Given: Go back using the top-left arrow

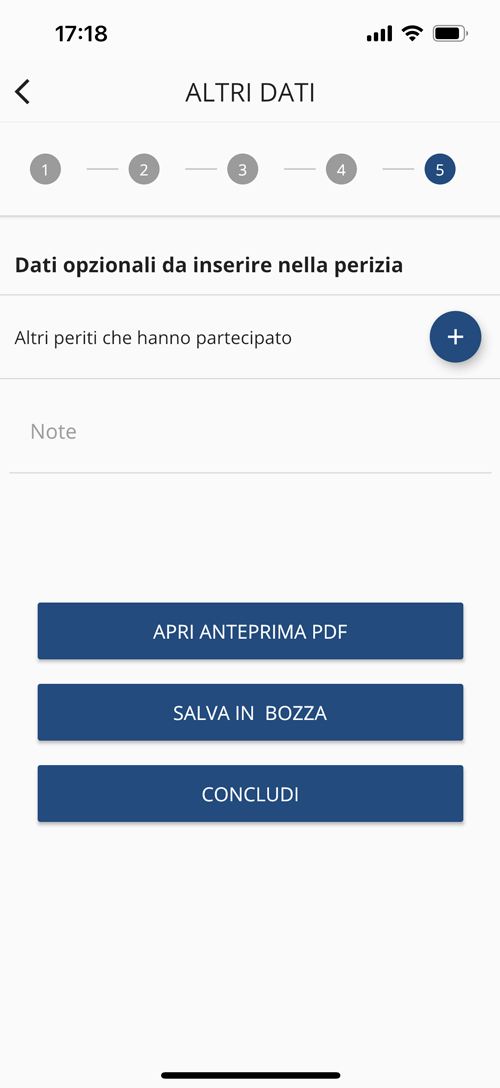Looking at the screenshot, I should pyautogui.click(x=22, y=92).
